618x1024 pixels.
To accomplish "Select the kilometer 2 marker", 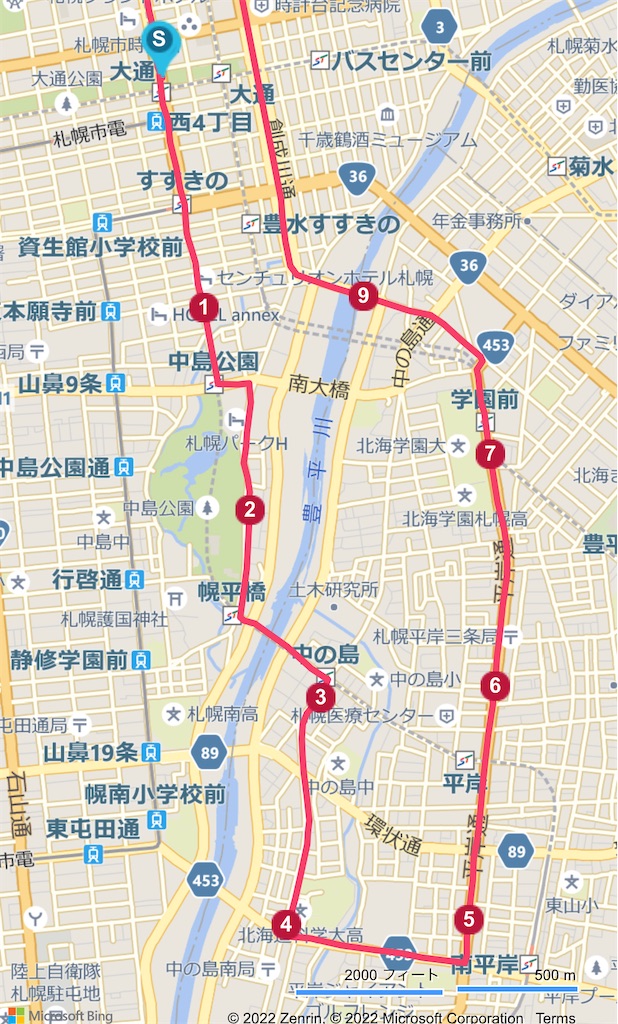I will coord(250,510).
